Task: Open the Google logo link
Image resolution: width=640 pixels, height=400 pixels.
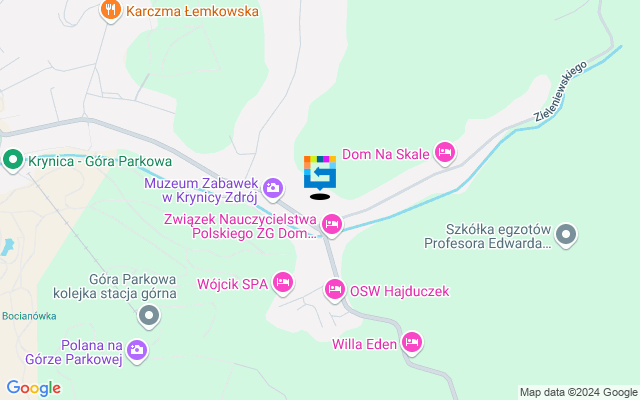Action: [x=33, y=388]
